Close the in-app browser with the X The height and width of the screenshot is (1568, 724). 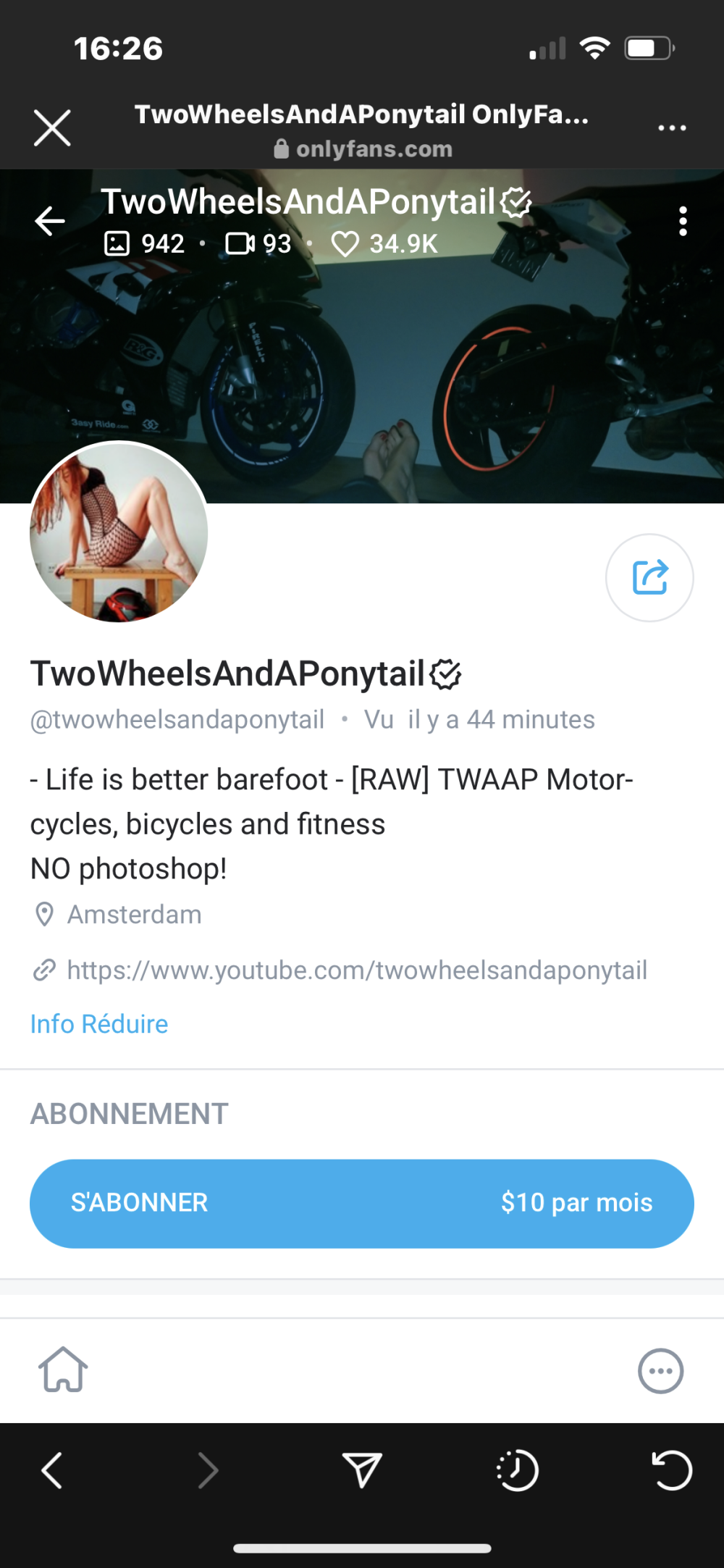[52, 128]
